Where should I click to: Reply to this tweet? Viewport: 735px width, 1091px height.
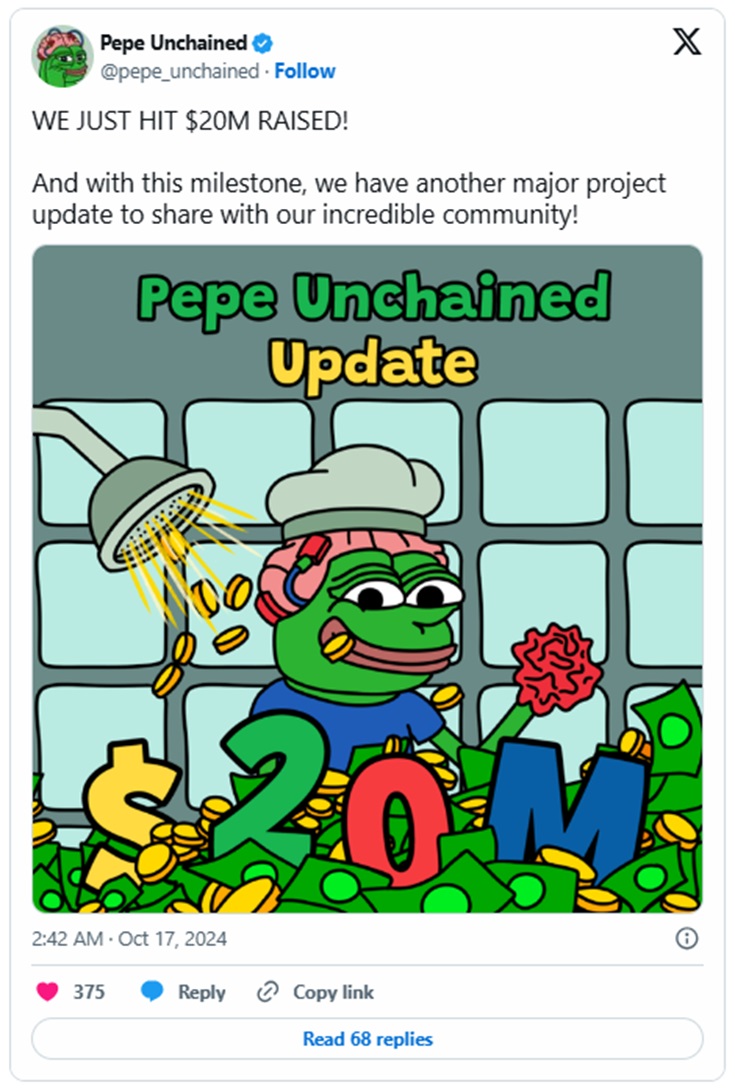click(x=184, y=992)
